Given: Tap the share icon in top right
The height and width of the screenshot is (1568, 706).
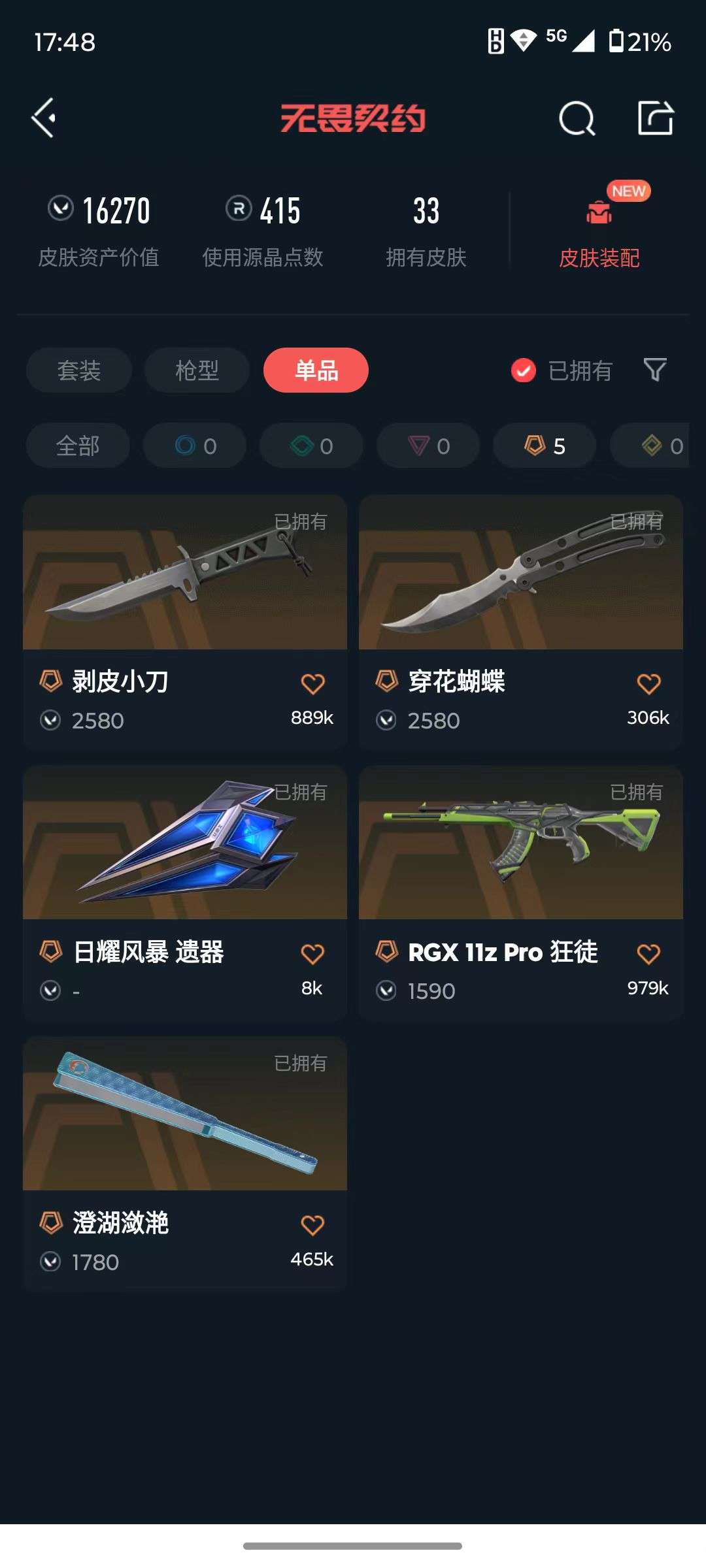Looking at the screenshot, I should (x=656, y=118).
